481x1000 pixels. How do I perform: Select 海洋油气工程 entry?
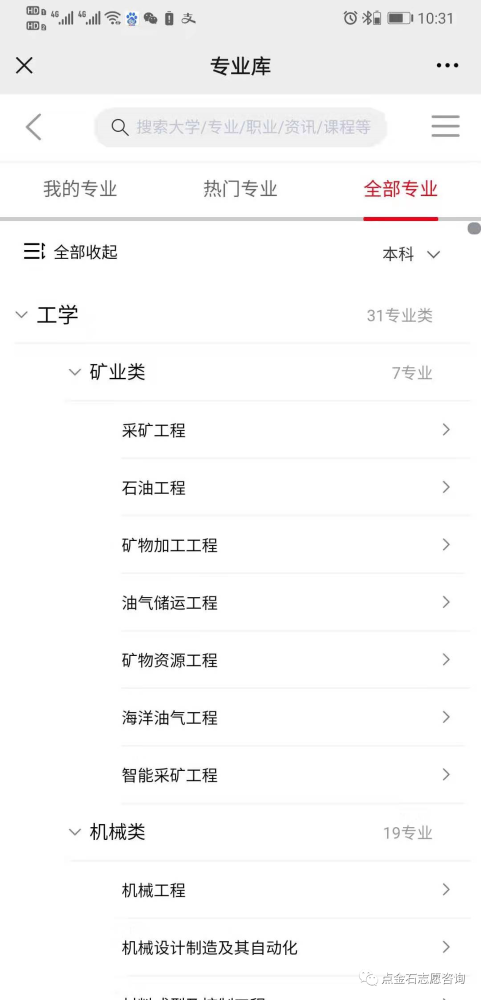[x=286, y=717]
